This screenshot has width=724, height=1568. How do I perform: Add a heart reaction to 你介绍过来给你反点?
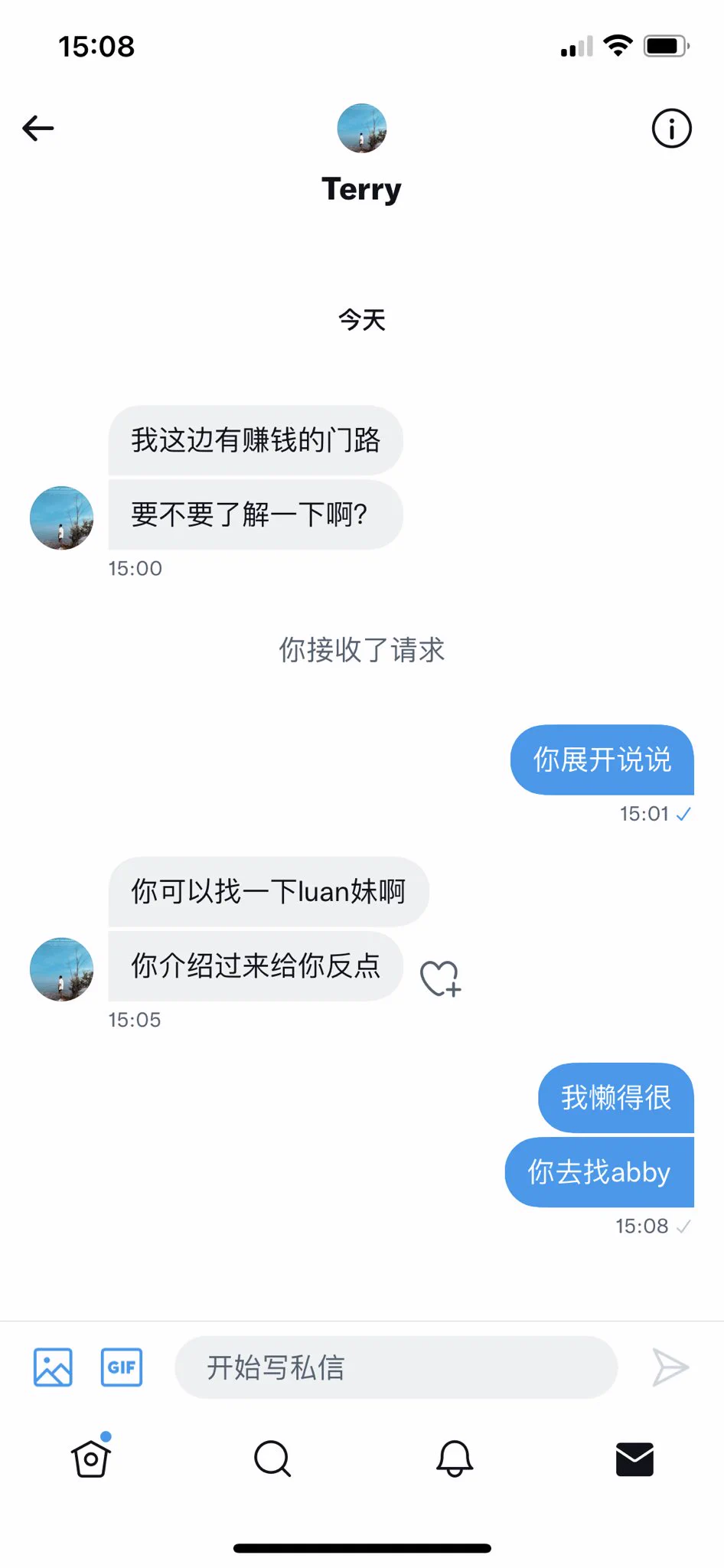point(440,978)
